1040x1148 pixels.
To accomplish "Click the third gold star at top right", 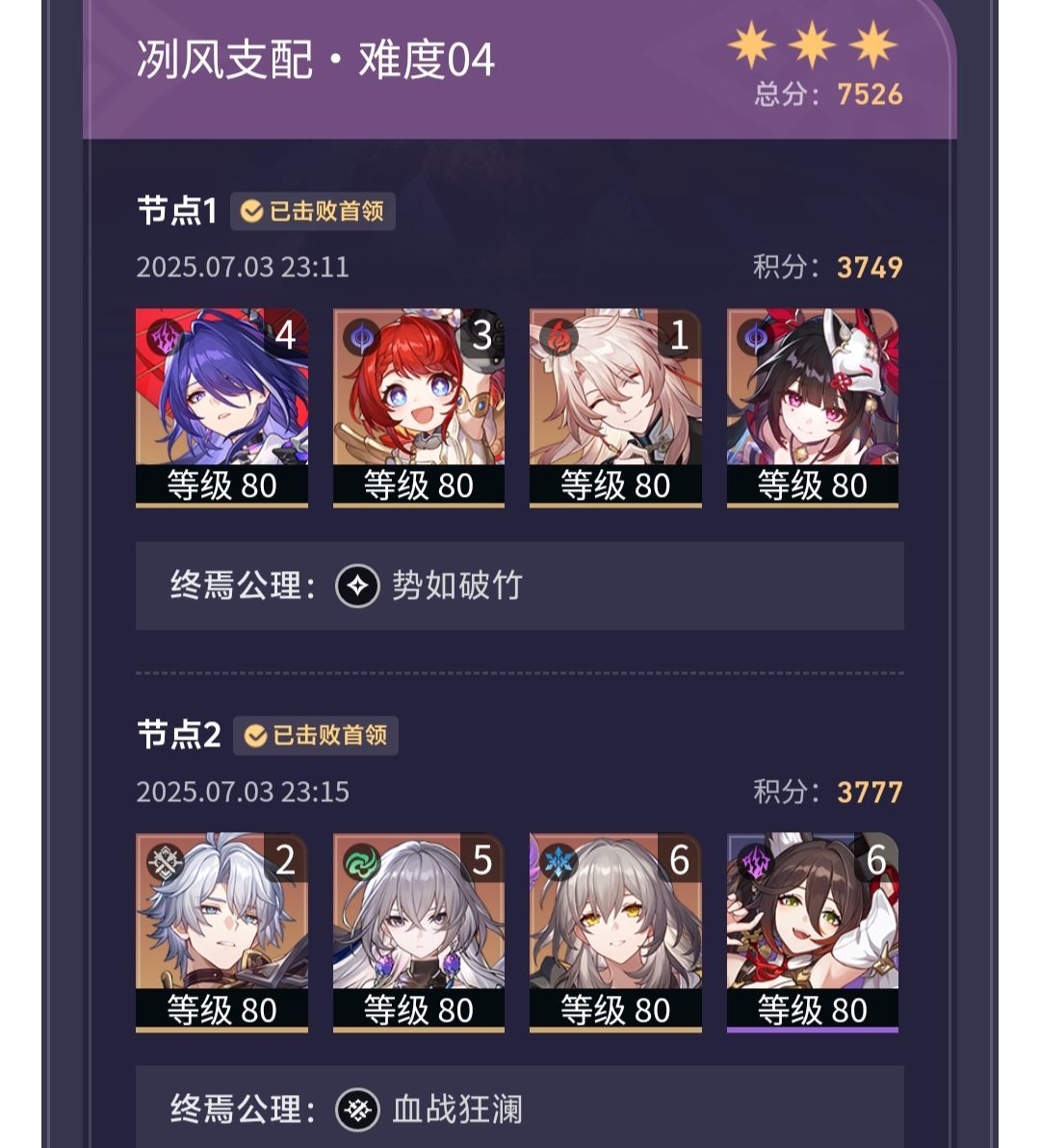I will click(872, 45).
